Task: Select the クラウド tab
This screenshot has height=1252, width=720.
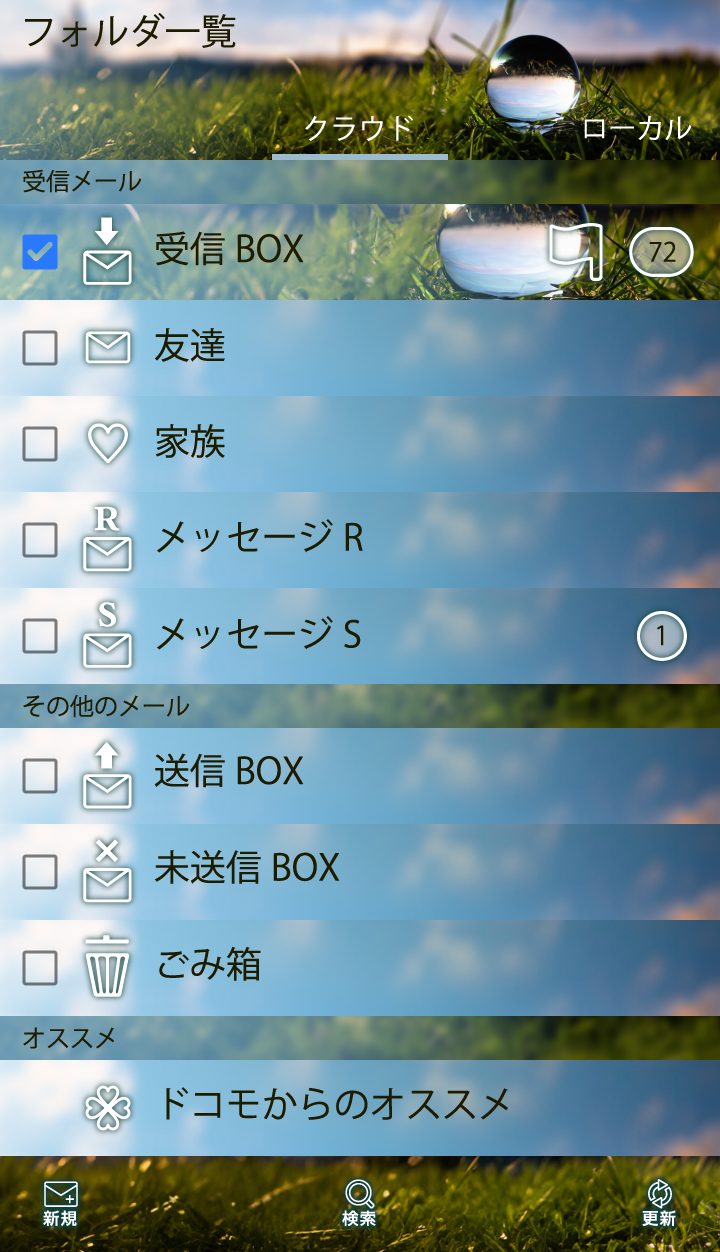Action: (359, 128)
